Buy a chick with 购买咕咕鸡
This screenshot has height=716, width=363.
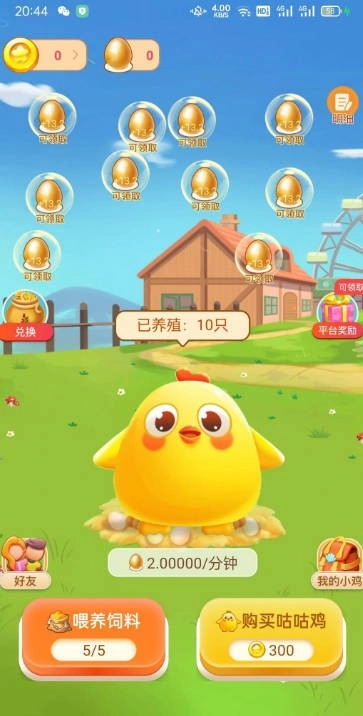pos(271,638)
